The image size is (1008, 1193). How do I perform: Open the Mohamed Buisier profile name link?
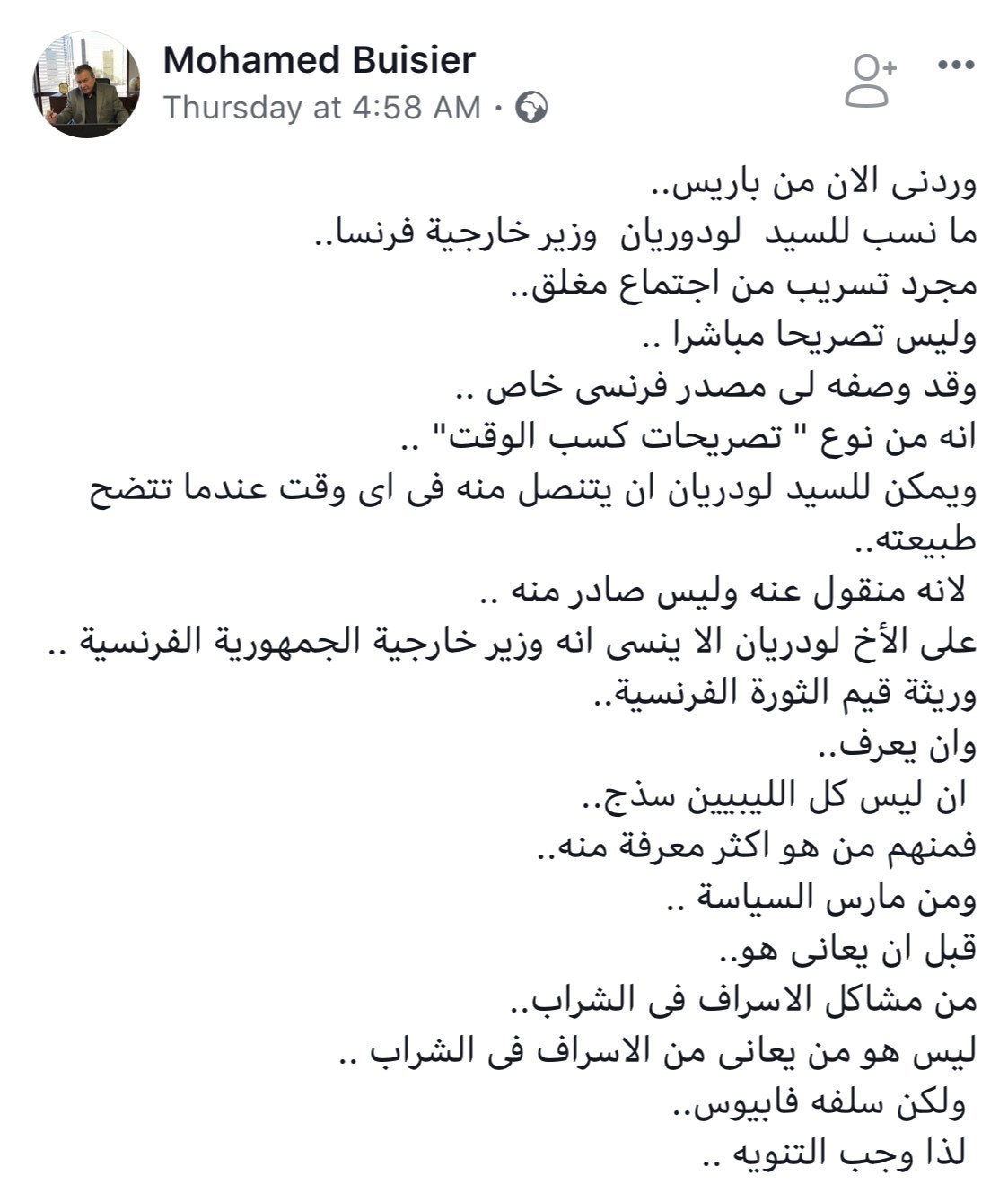click(x=319, y=60)
